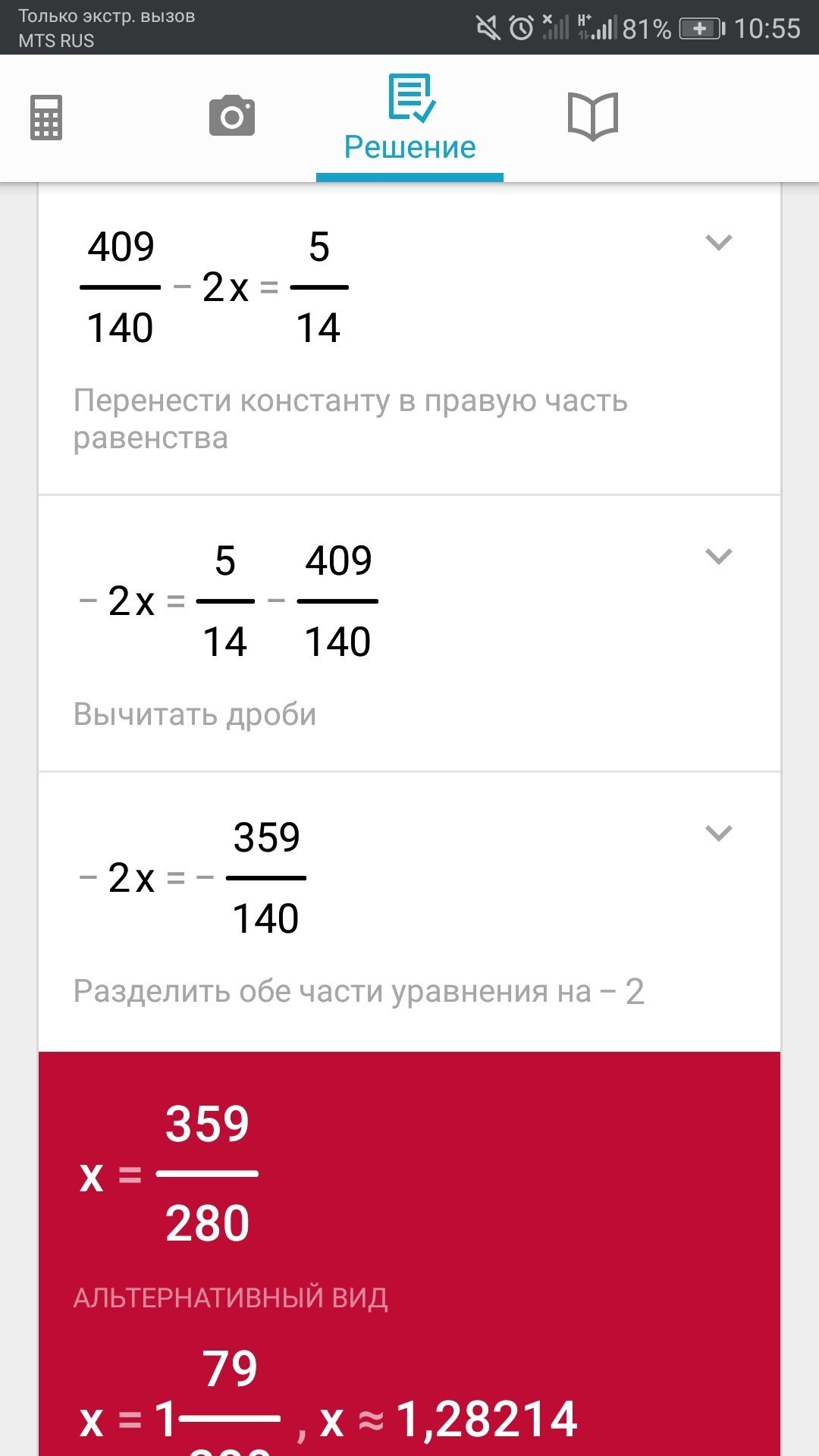Select the Решение tab
The width and height of the screenshot is (819, 1456).
pyautogui.click(x=409, y=119)
